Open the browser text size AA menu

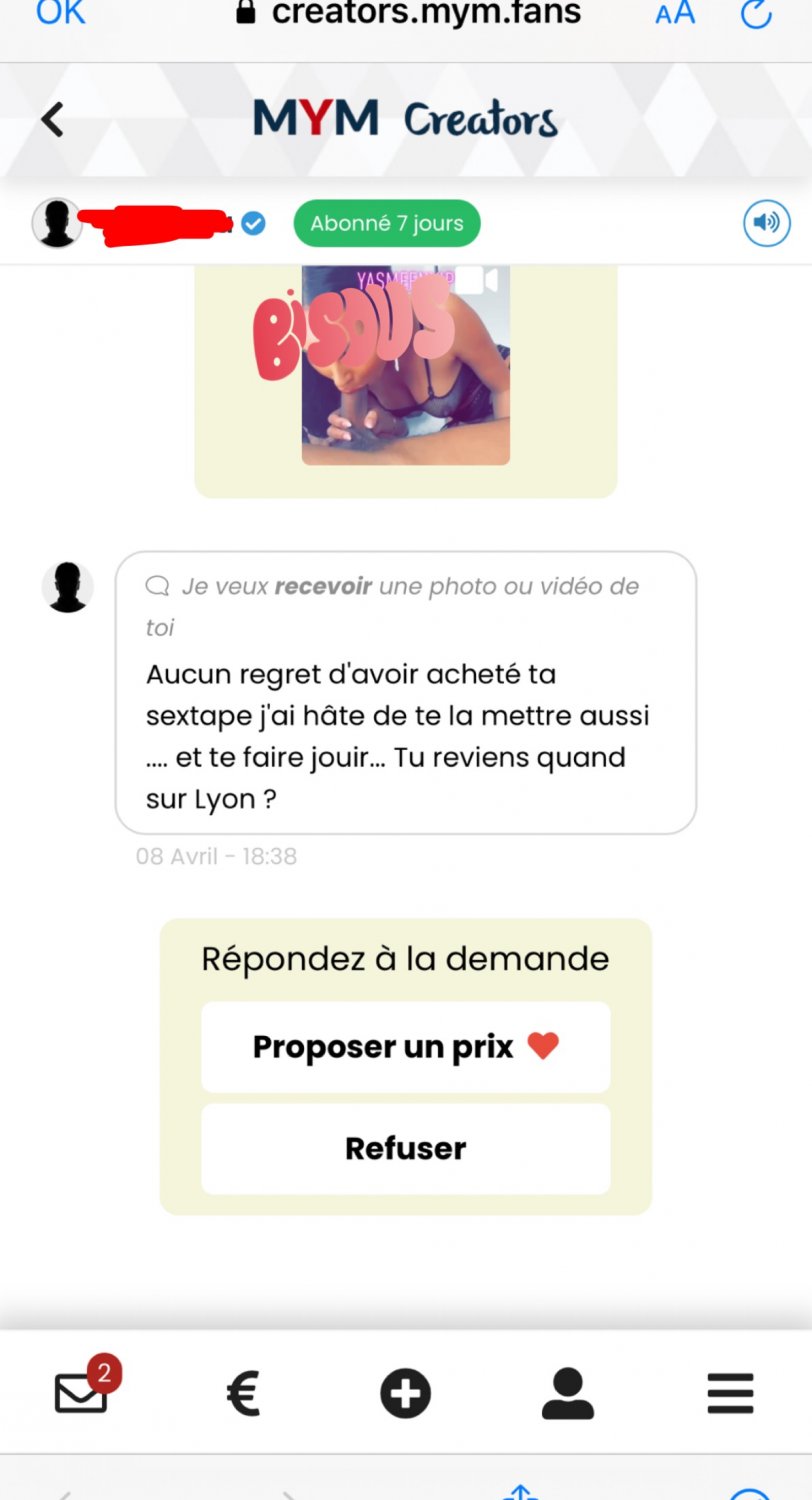[x=675, y=13]
